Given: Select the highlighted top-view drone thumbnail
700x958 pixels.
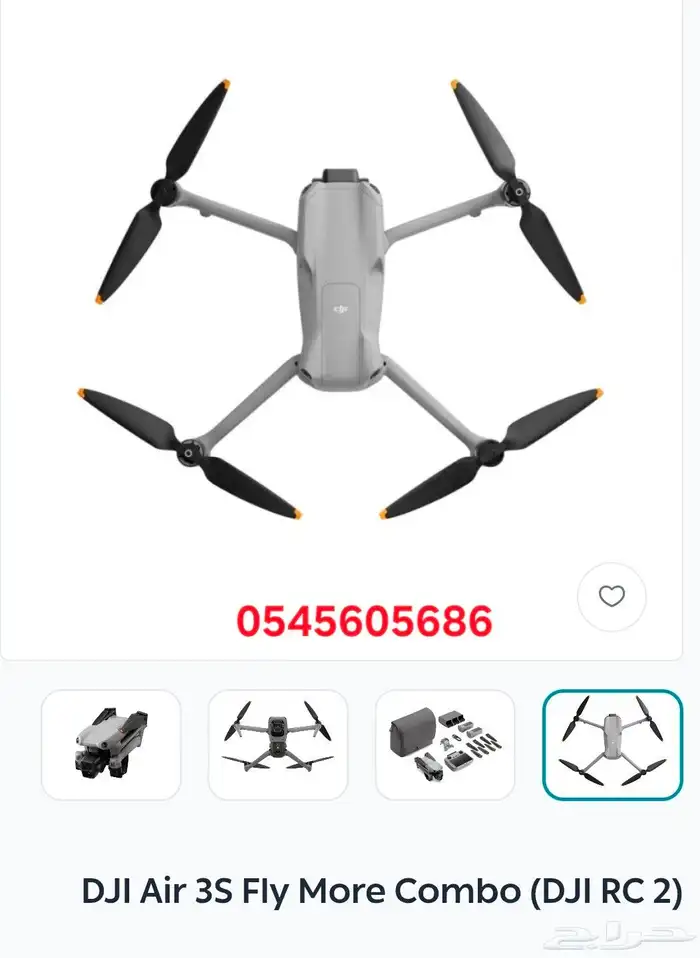Looking at the screenshot, I should (612, 745).
